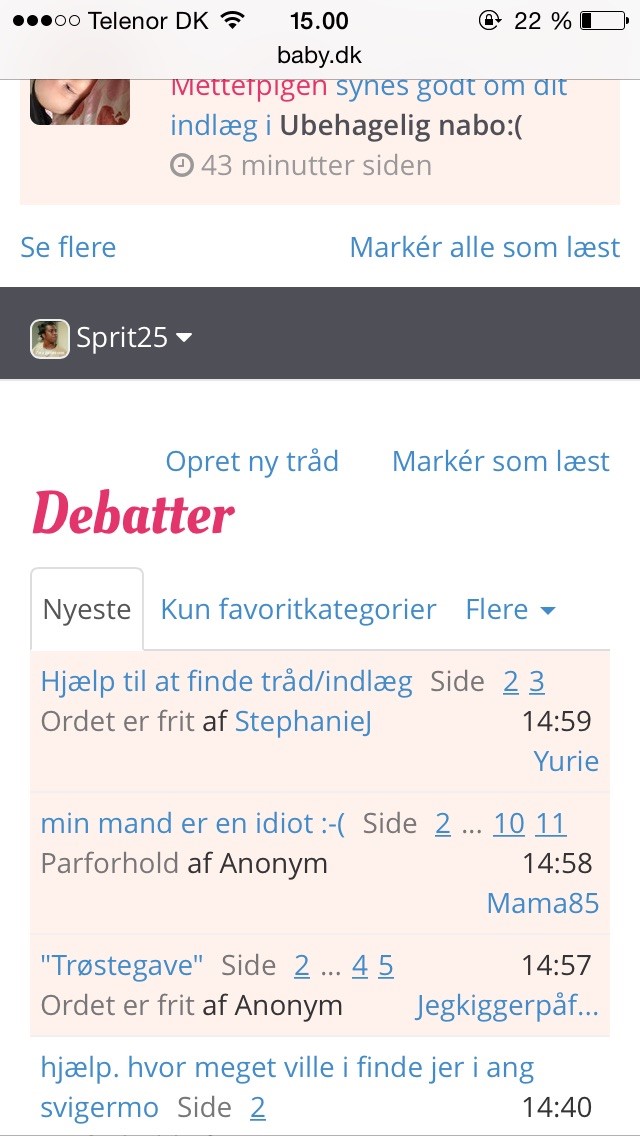The image size is (640, 1136).
Task: Switch to Kun favoritkategorier tab
Action: point(298,610)
